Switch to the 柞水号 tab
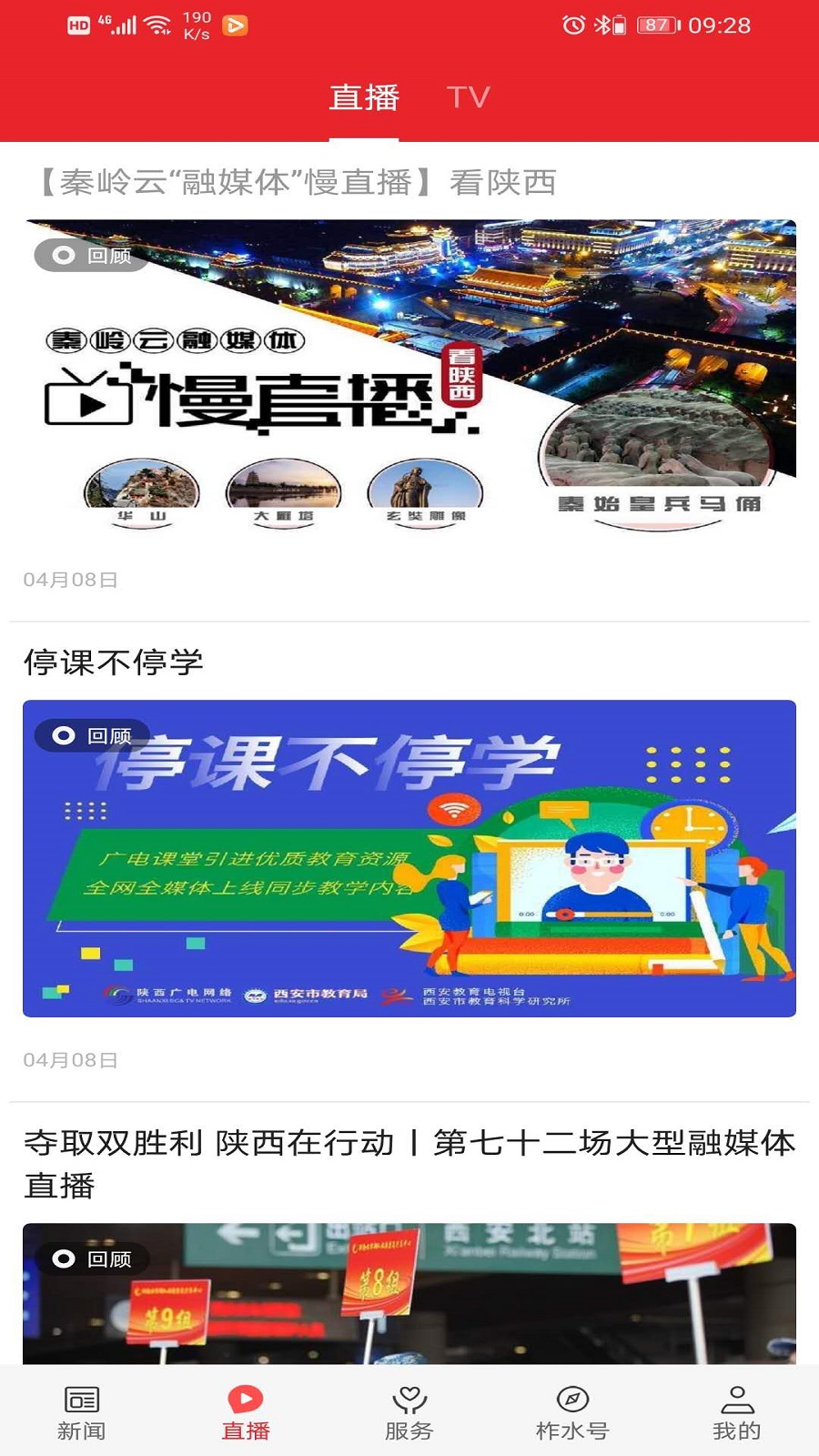The width and height of the screenshot is (819, 1456). [x=572, y=1412]
